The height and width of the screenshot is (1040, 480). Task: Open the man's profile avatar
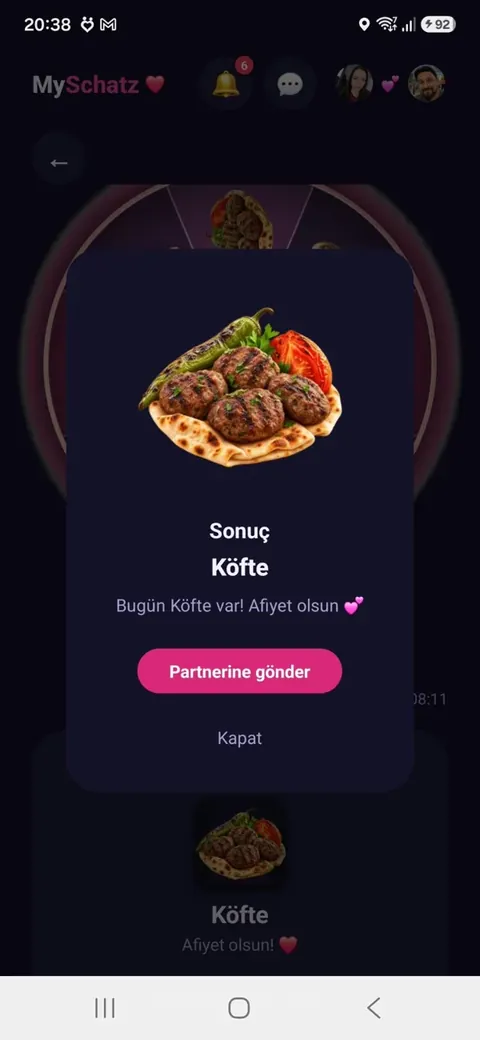426,84
